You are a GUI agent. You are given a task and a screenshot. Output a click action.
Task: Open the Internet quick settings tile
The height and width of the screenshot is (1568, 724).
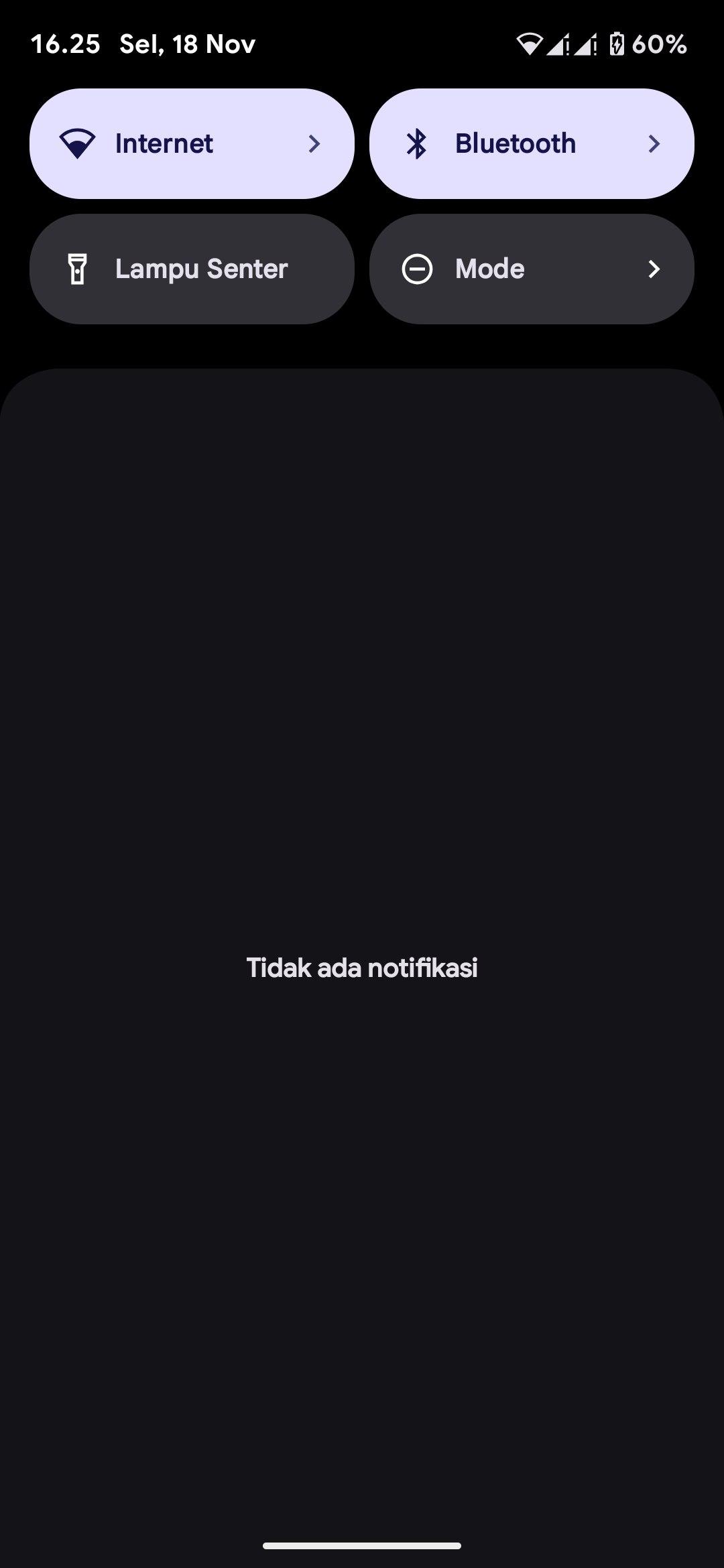tap(192, 143)
